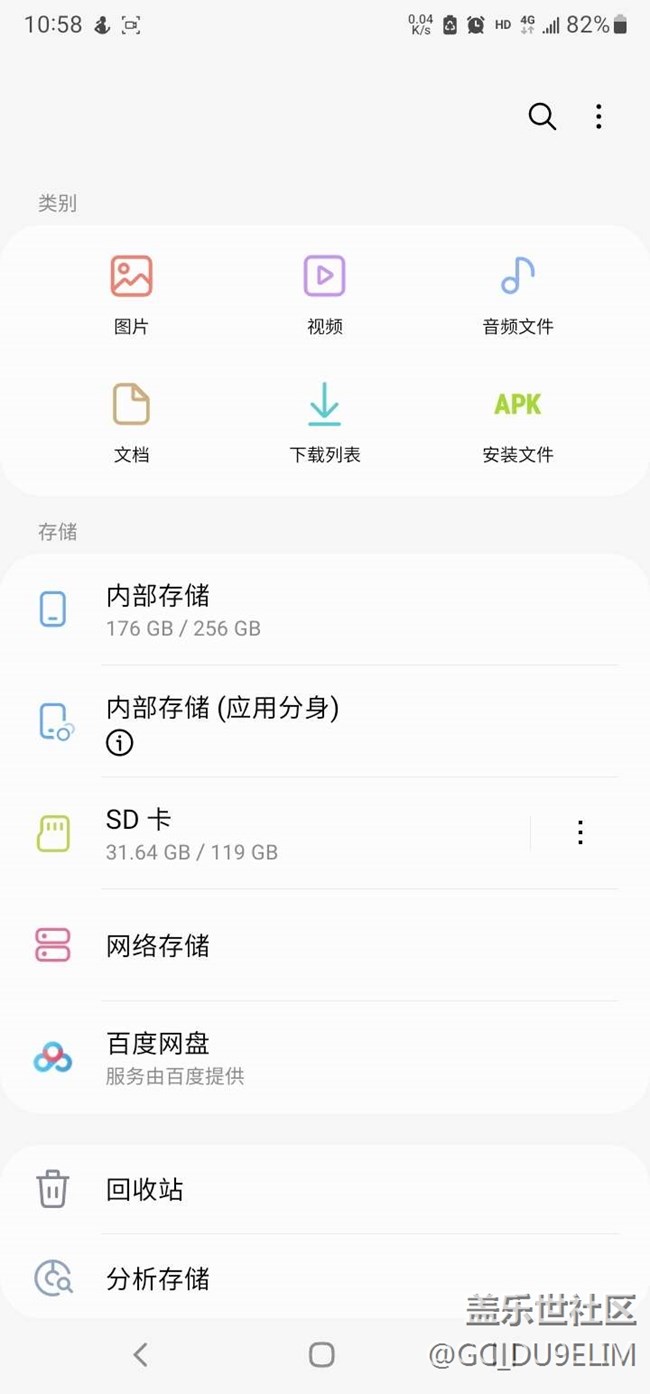Tap the home button in navigation bar
The width and height of the screenshot is (650, 1394).
click(x=322, y=1354)
